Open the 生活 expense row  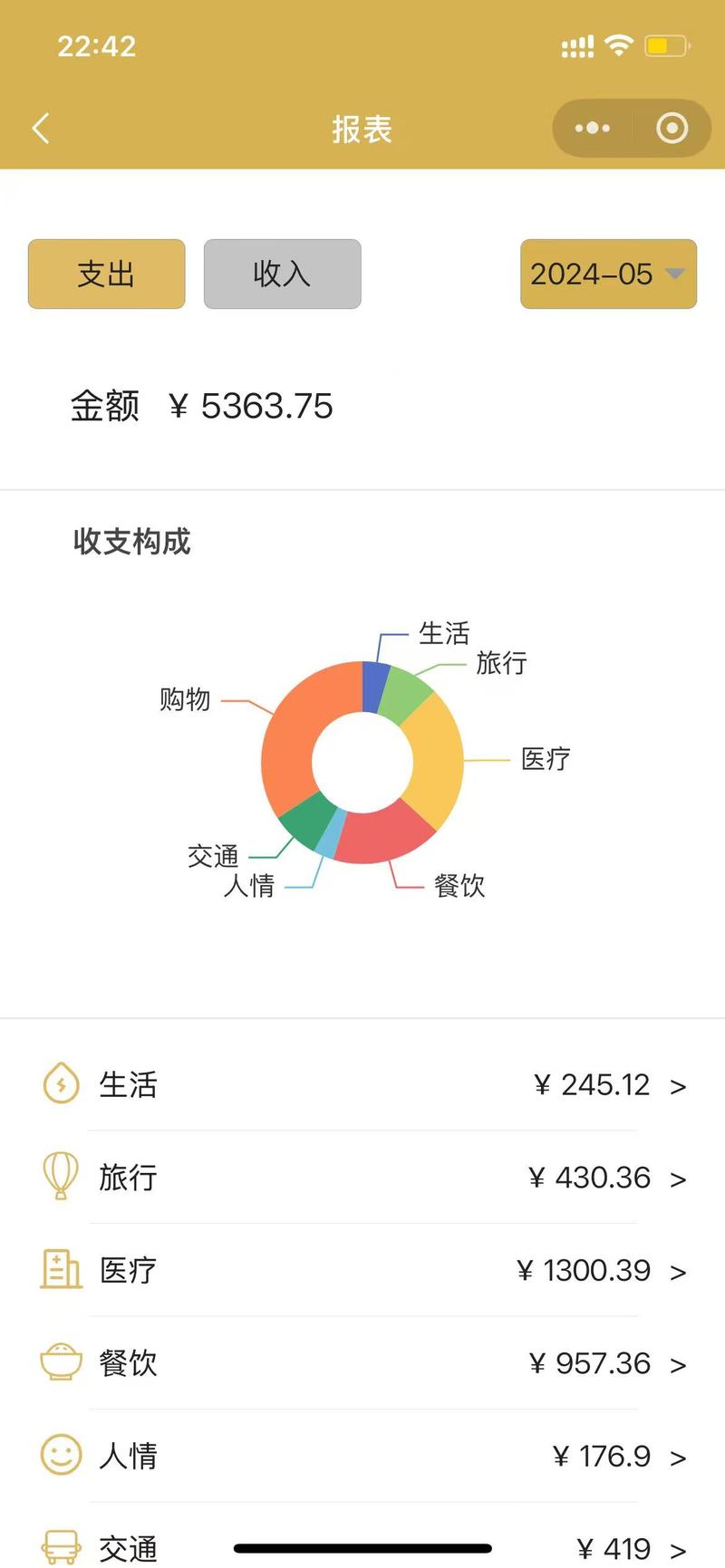[362, 1084]
